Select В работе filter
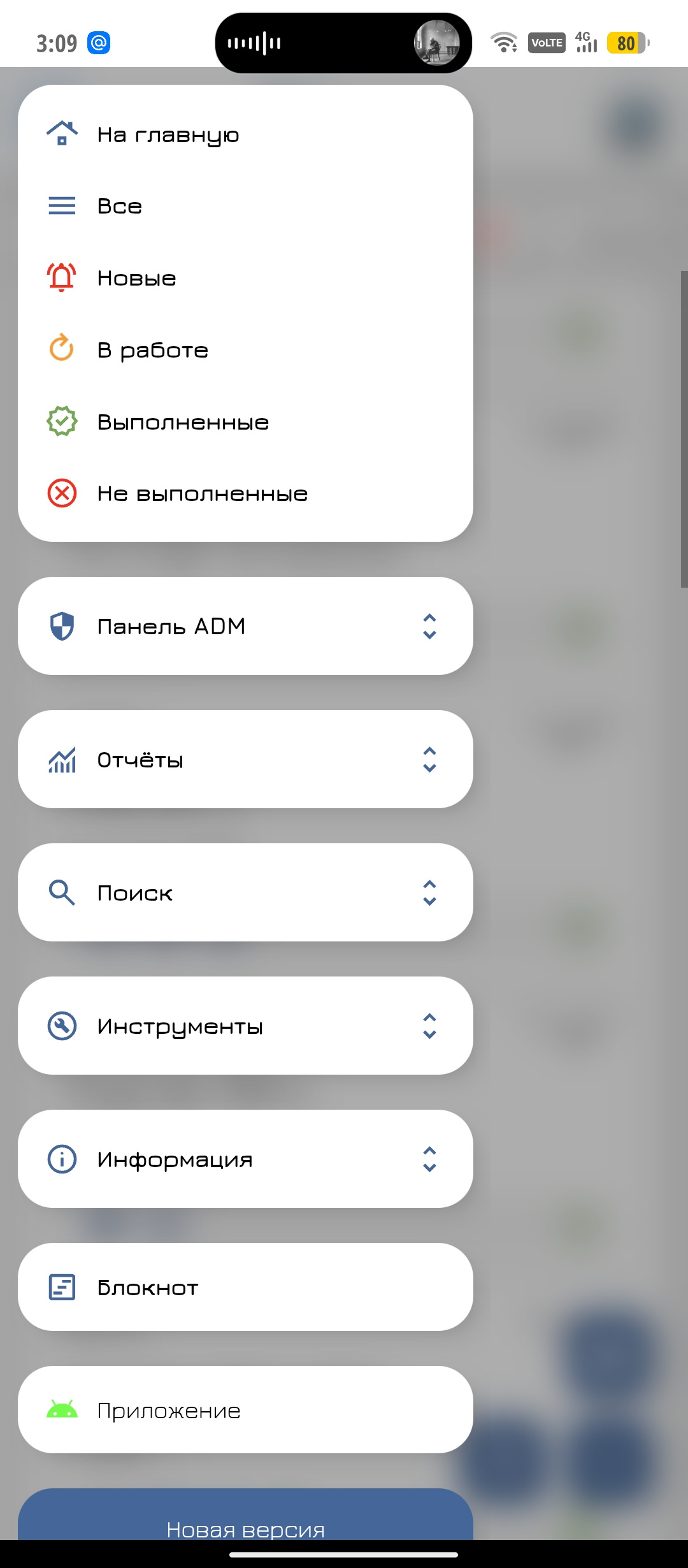This screenshot has width=688, height=1568. (x=153, y=350)
